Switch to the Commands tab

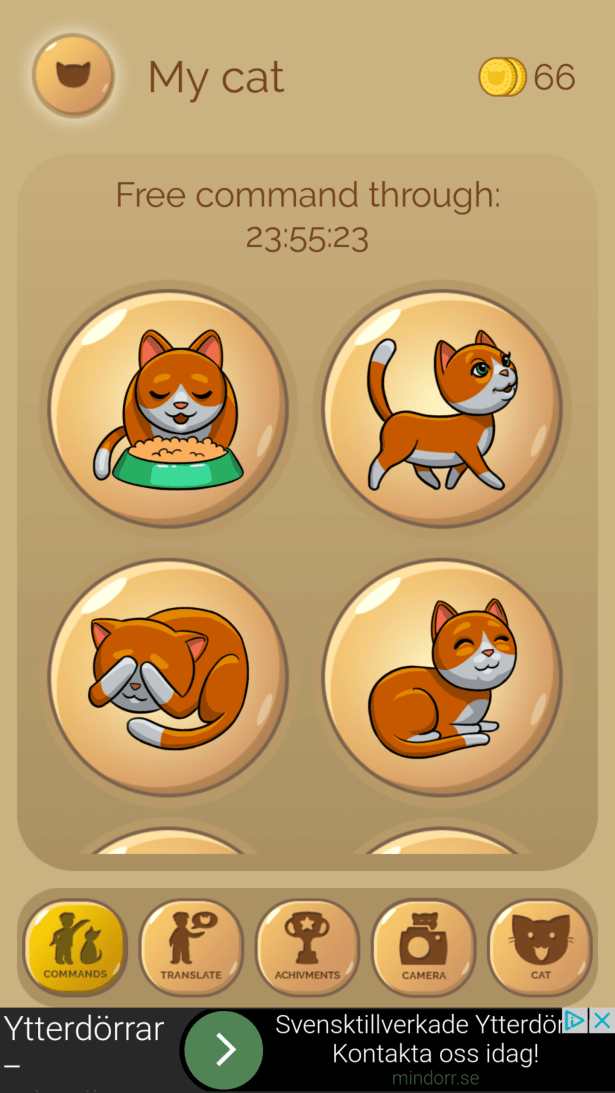(x=75, y=946)
